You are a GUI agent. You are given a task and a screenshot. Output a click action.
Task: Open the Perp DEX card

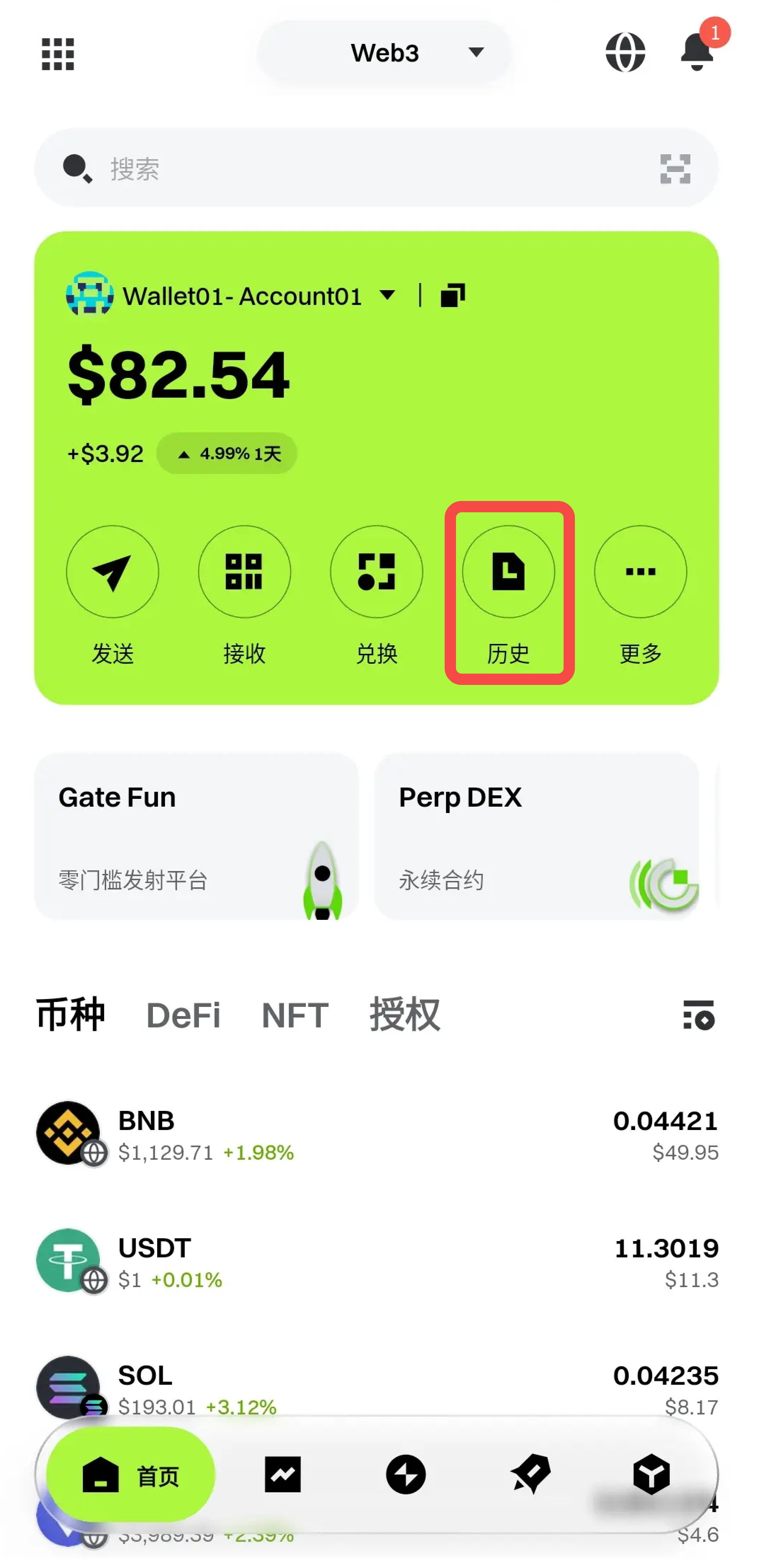tap(536, 836)
